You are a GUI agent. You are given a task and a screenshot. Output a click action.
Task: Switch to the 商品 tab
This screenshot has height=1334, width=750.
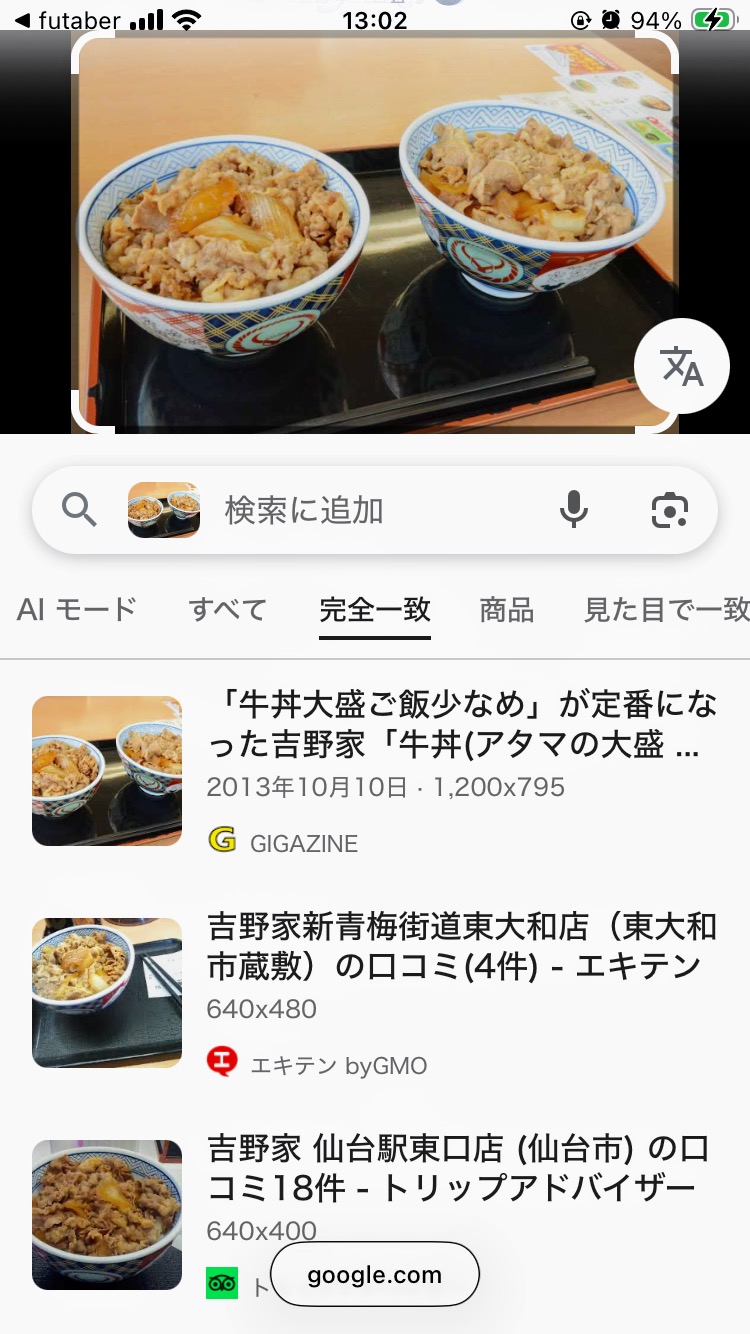point(507,609)
